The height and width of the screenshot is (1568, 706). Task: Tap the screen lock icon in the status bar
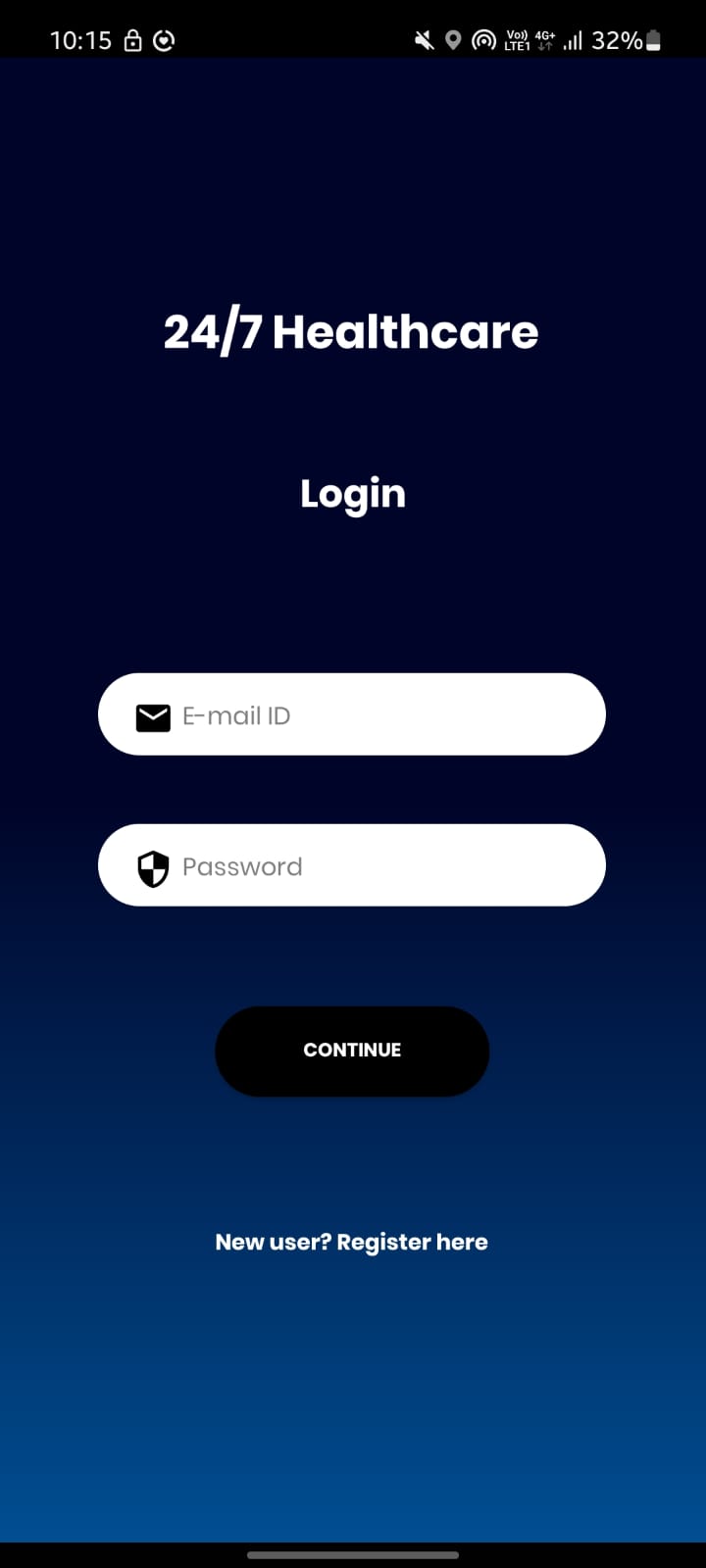pyautogui.click(x=131, y=40)
